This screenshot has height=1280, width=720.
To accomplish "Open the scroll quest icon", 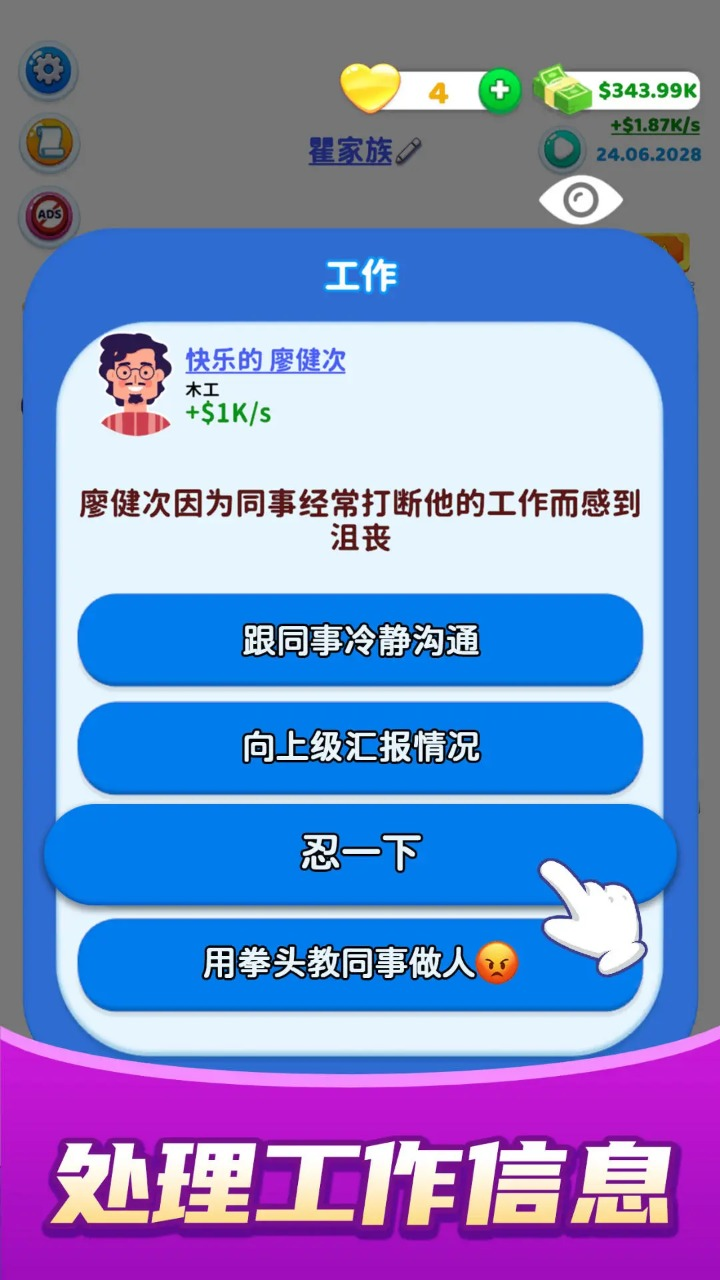I will click(x=47, y=143).
